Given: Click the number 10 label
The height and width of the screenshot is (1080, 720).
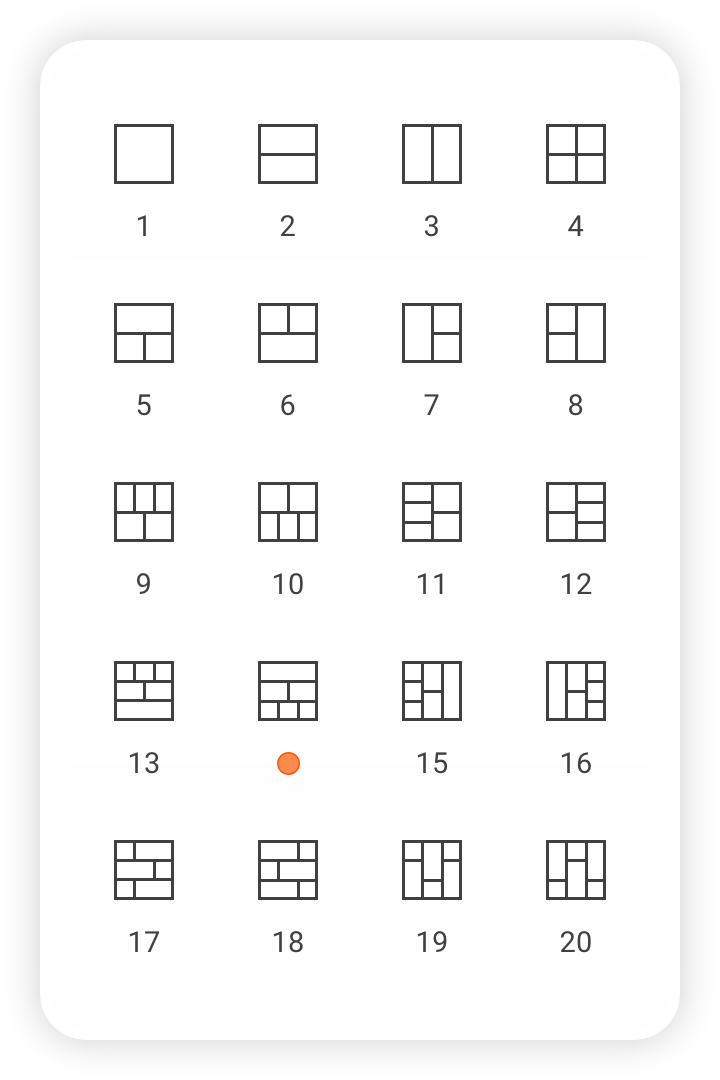Looking at the screenshot, I should 288,584.
